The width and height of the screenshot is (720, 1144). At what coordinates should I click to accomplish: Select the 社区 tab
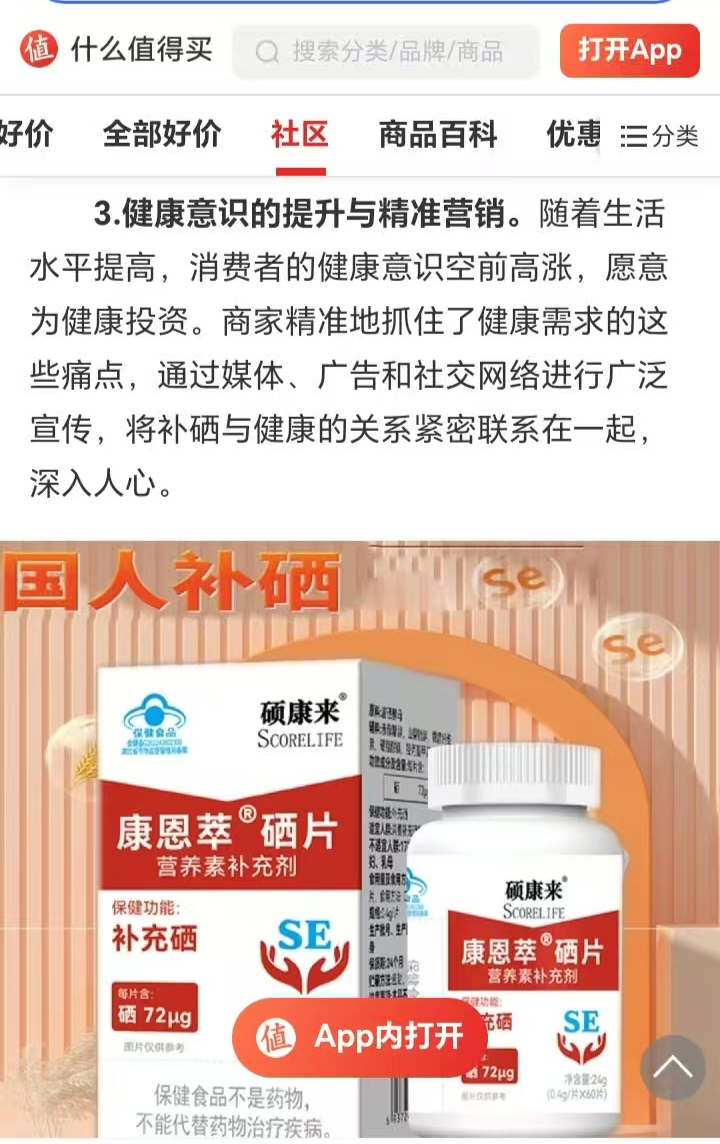tap(300, 135)
